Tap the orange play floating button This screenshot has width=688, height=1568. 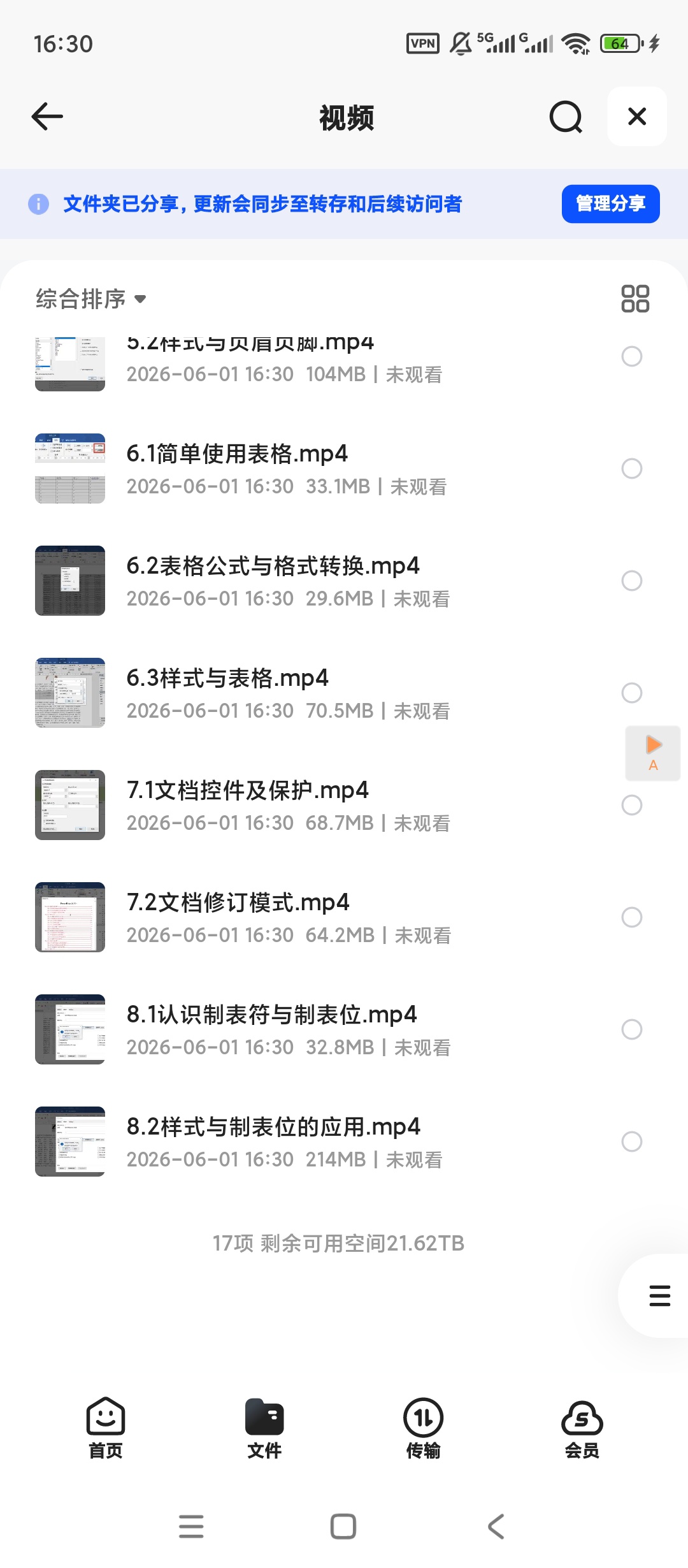653,753
